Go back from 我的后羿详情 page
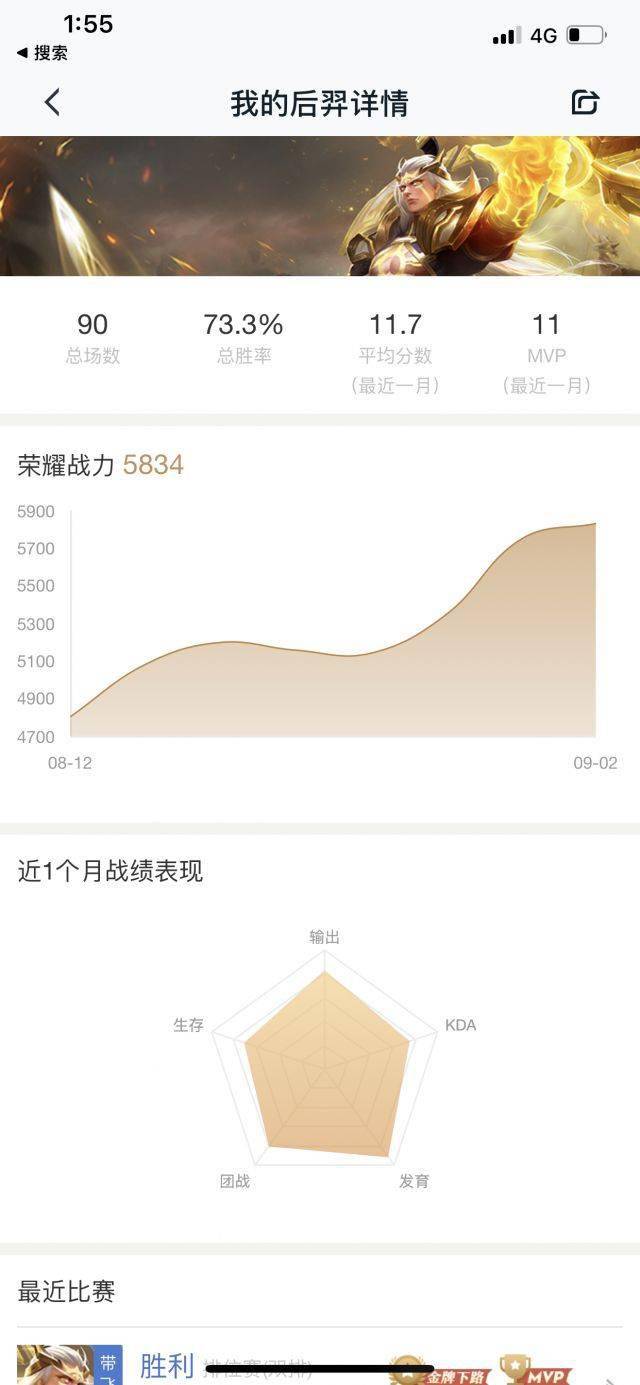Viewport: 640px width, 1385px height. (52, 102)
